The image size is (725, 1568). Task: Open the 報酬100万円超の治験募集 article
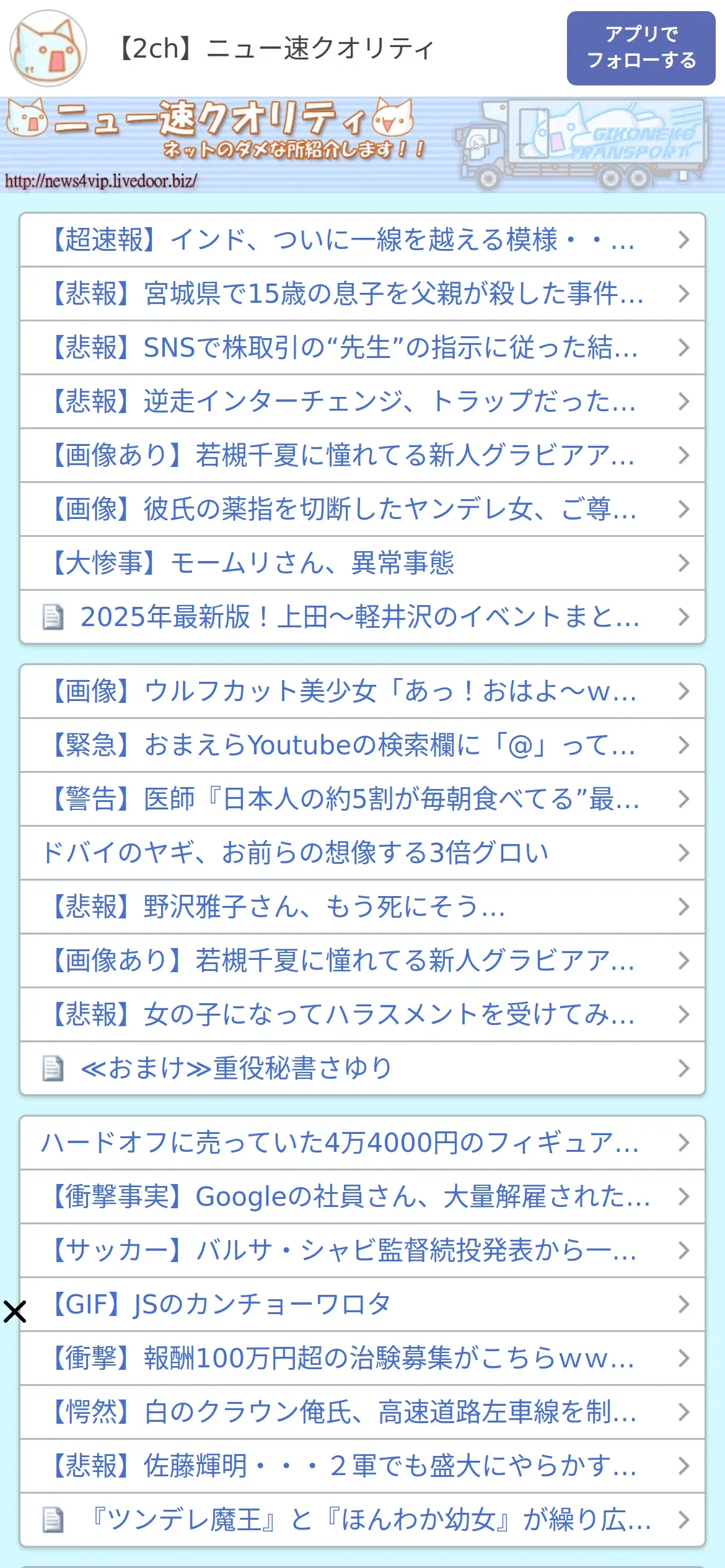pos(362,1359)
